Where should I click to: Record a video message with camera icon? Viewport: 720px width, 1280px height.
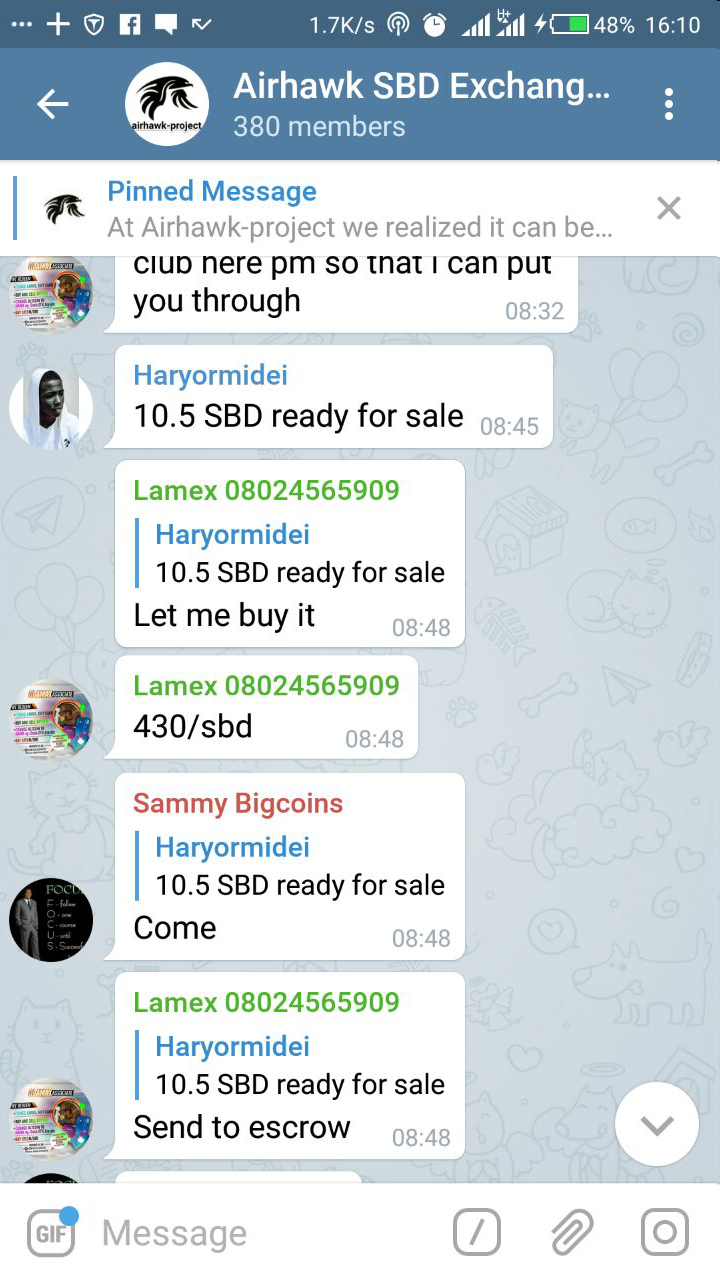[x=665, y=1232]
